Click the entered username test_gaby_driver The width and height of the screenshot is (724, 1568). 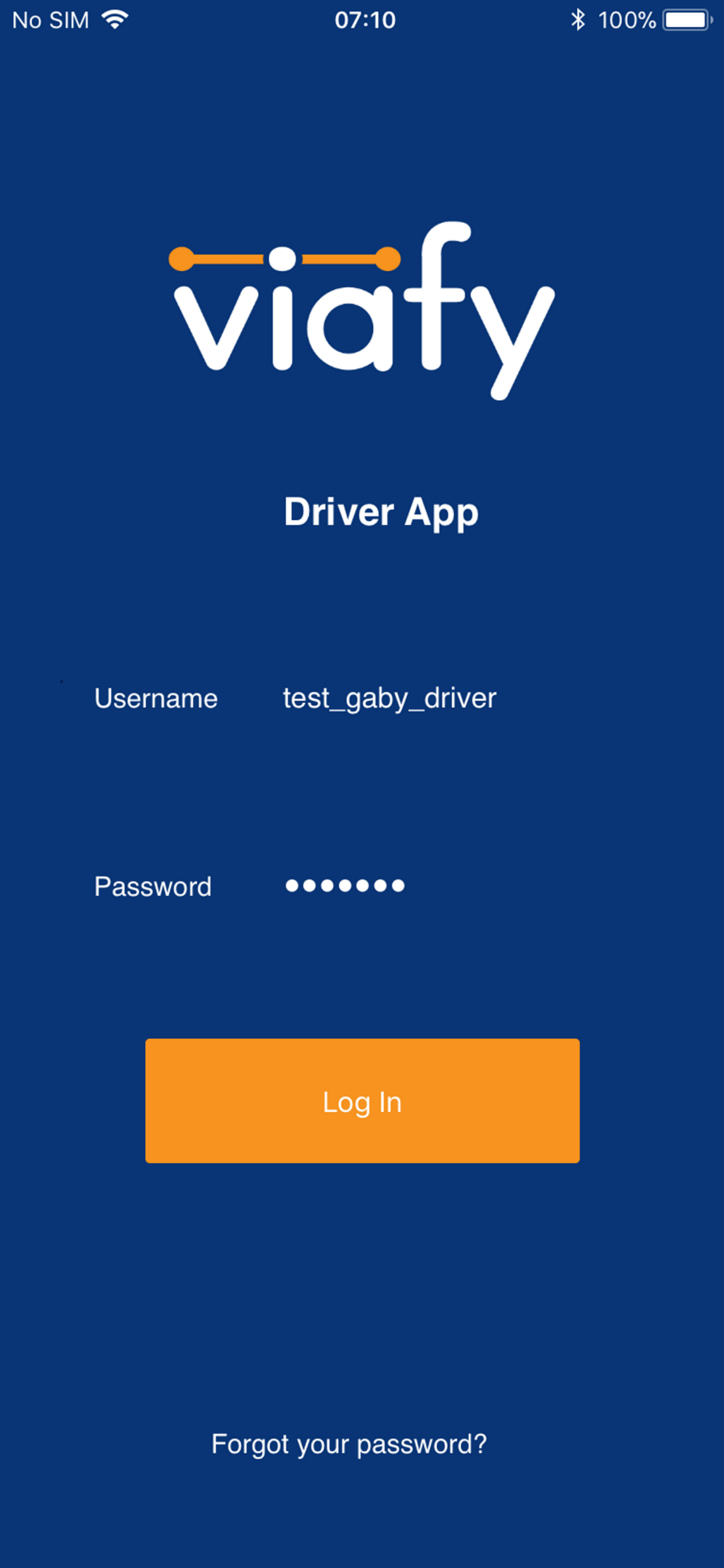coord(389,699)
